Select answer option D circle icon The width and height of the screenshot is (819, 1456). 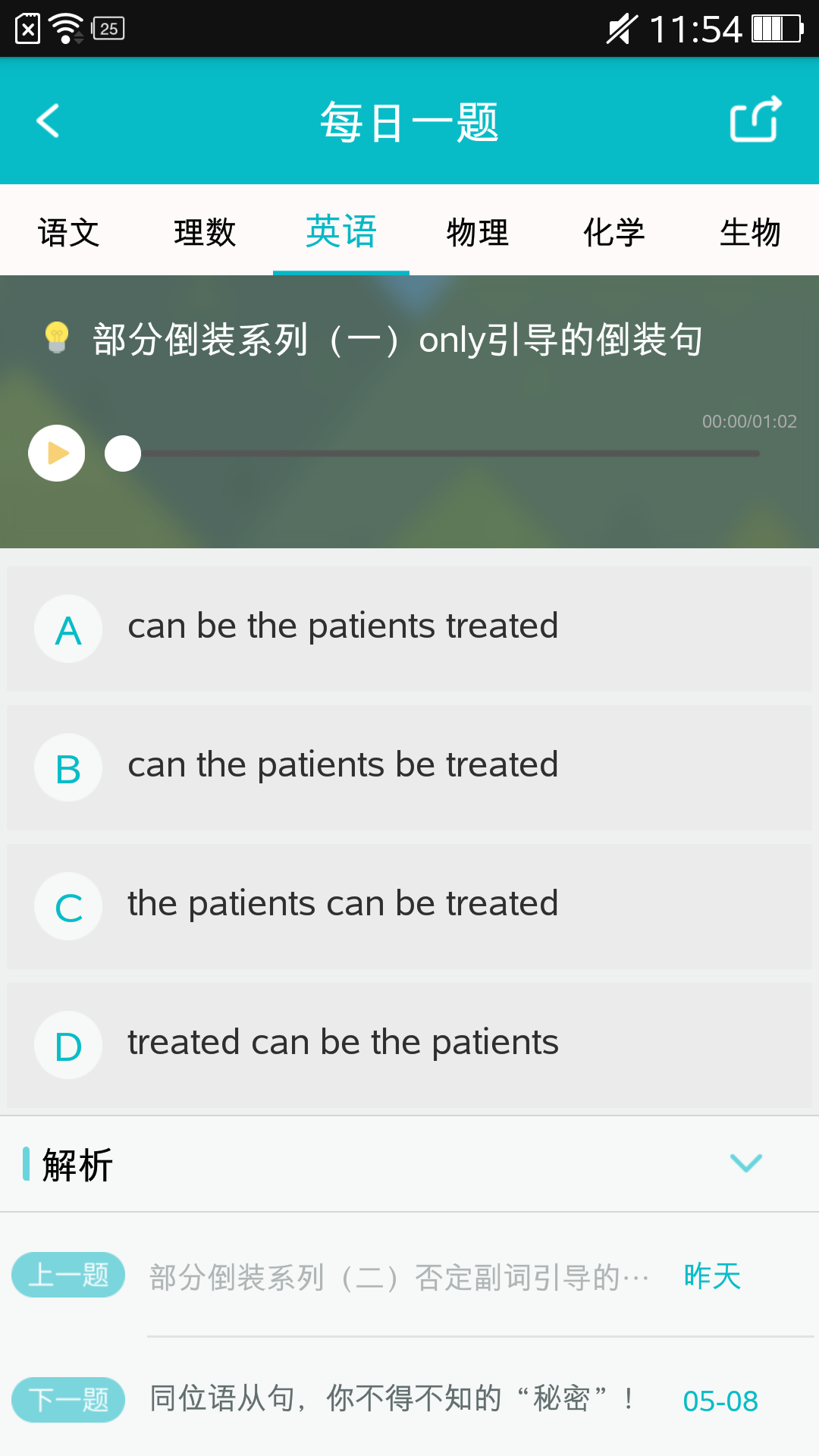click(x=68, y=1045)
